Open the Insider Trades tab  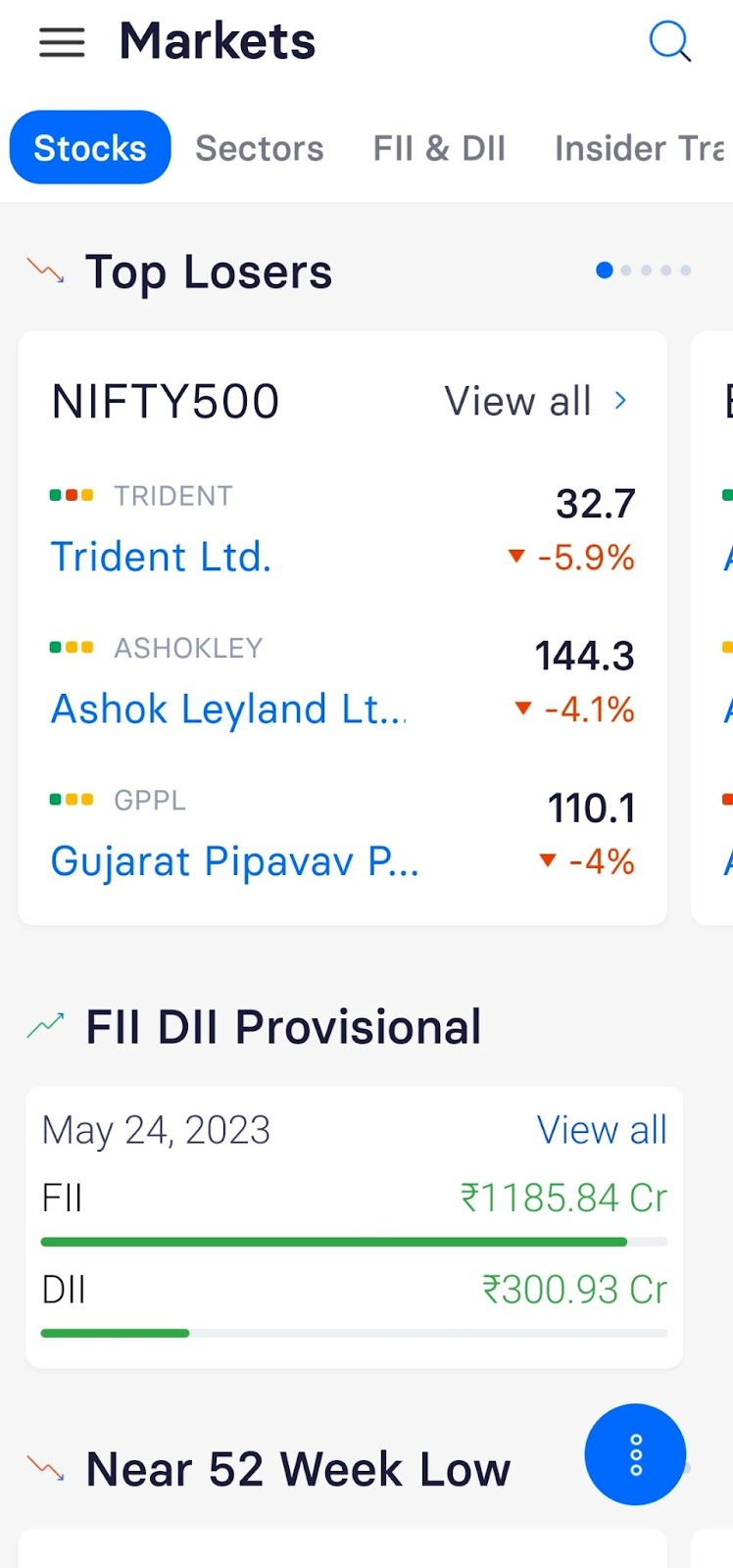click(642, 148)
